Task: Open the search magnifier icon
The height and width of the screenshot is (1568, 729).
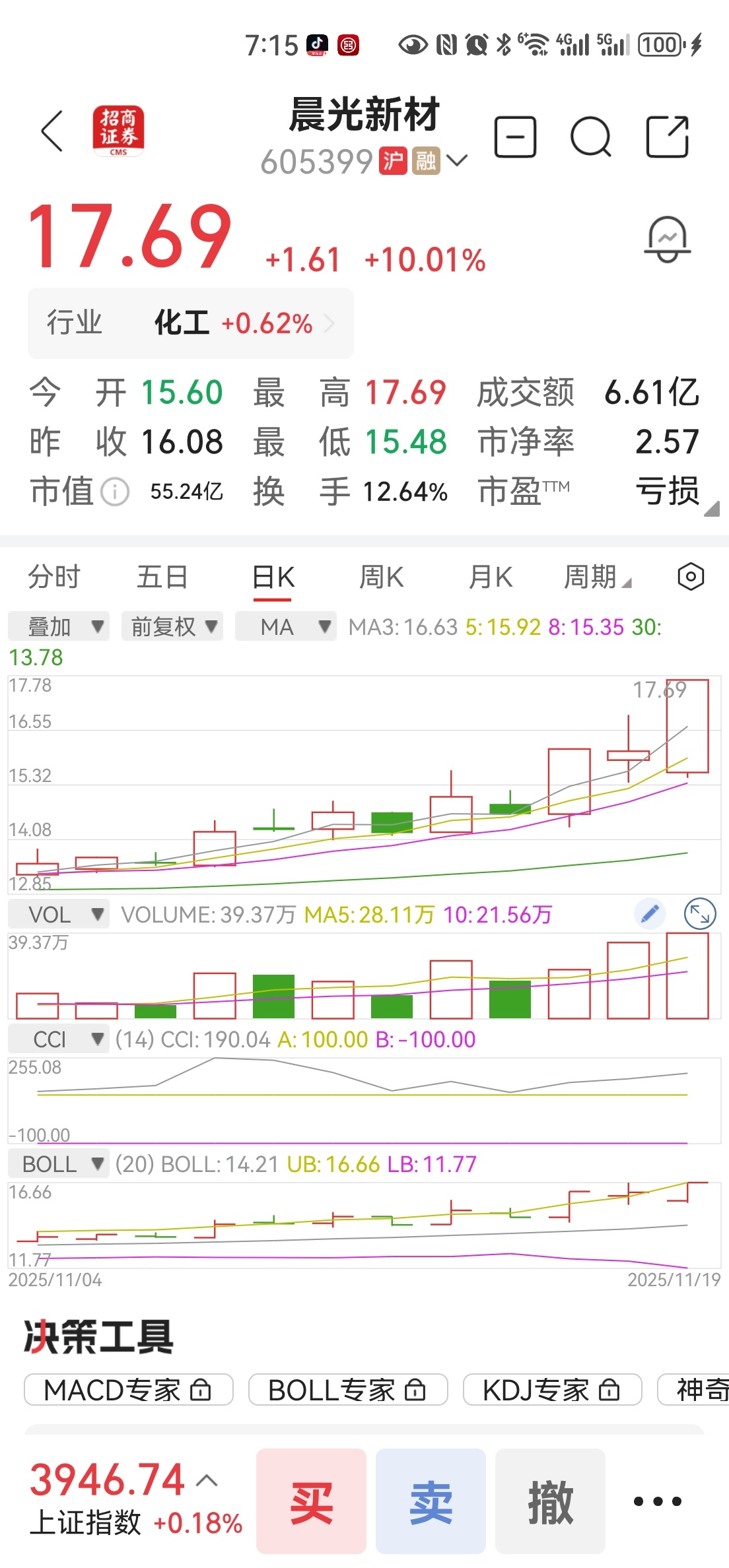Action: [590, 137]
